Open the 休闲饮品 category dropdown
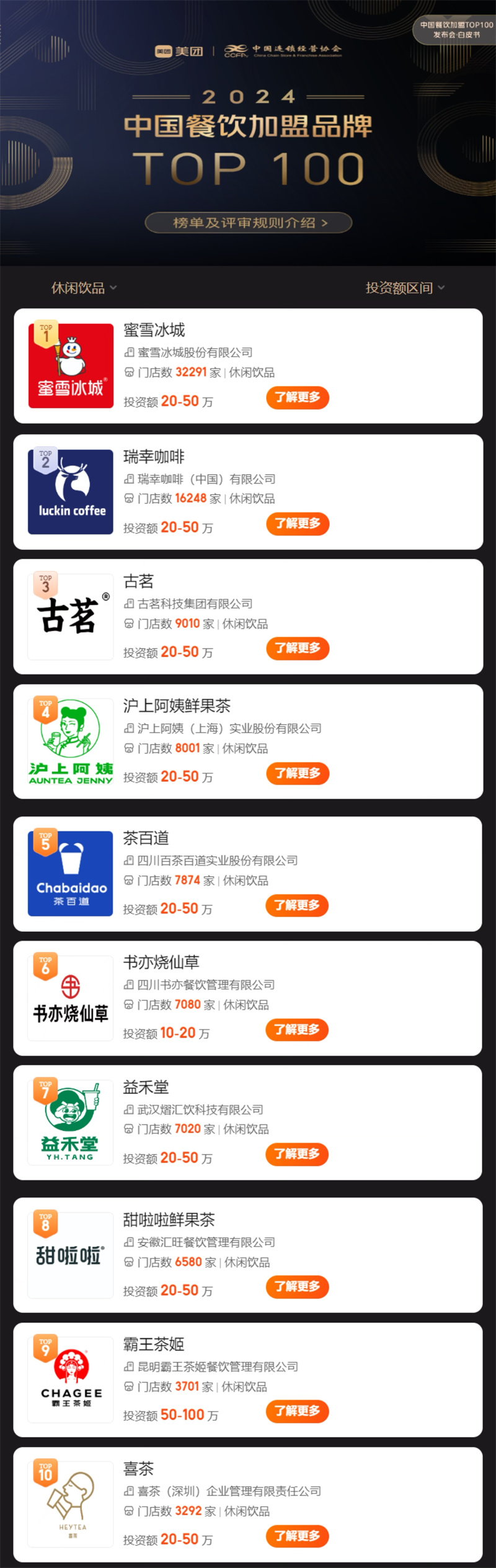The height and width of the screenshot is (1568, 496). tap(84, 288)
